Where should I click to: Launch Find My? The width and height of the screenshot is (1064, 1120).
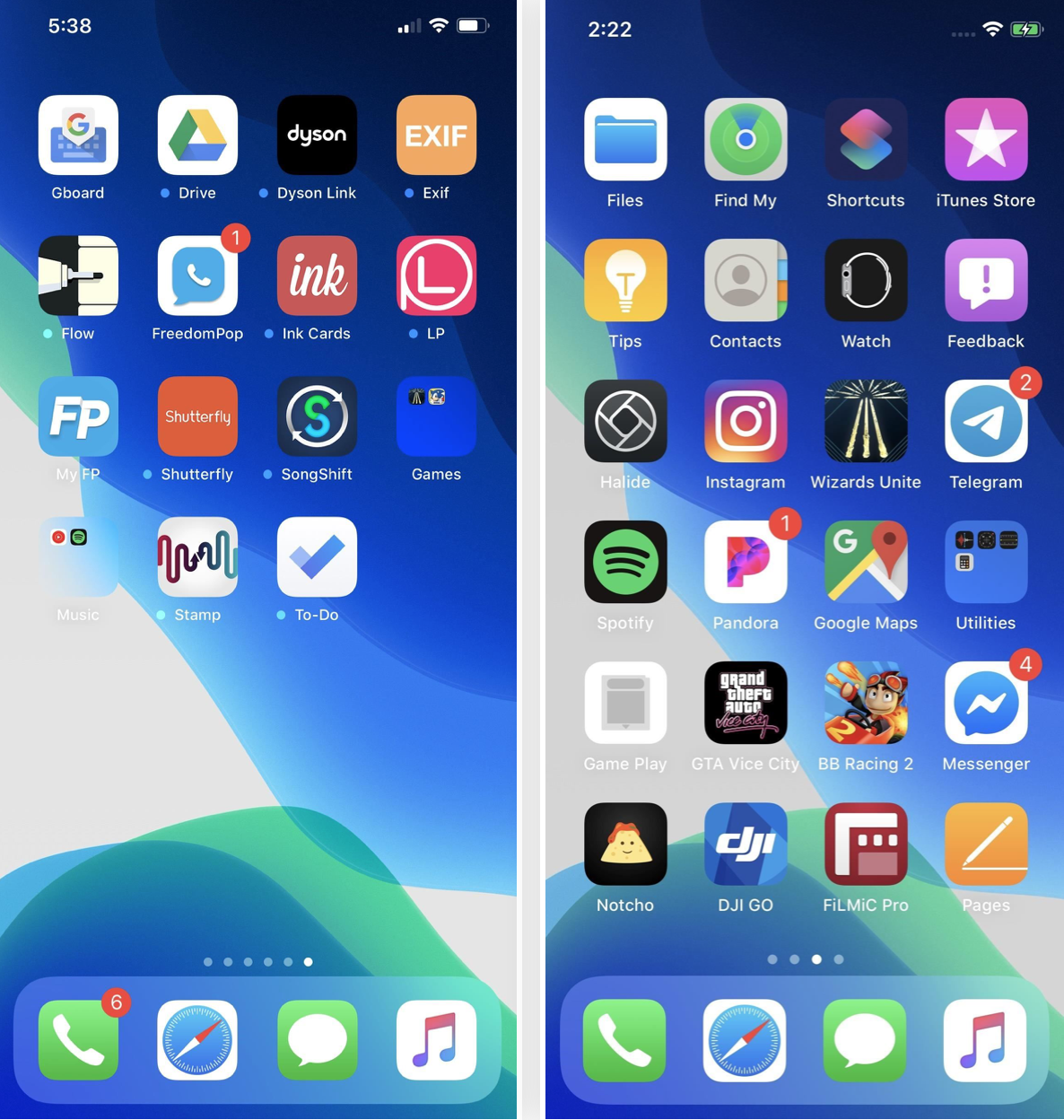coord(746,140)
